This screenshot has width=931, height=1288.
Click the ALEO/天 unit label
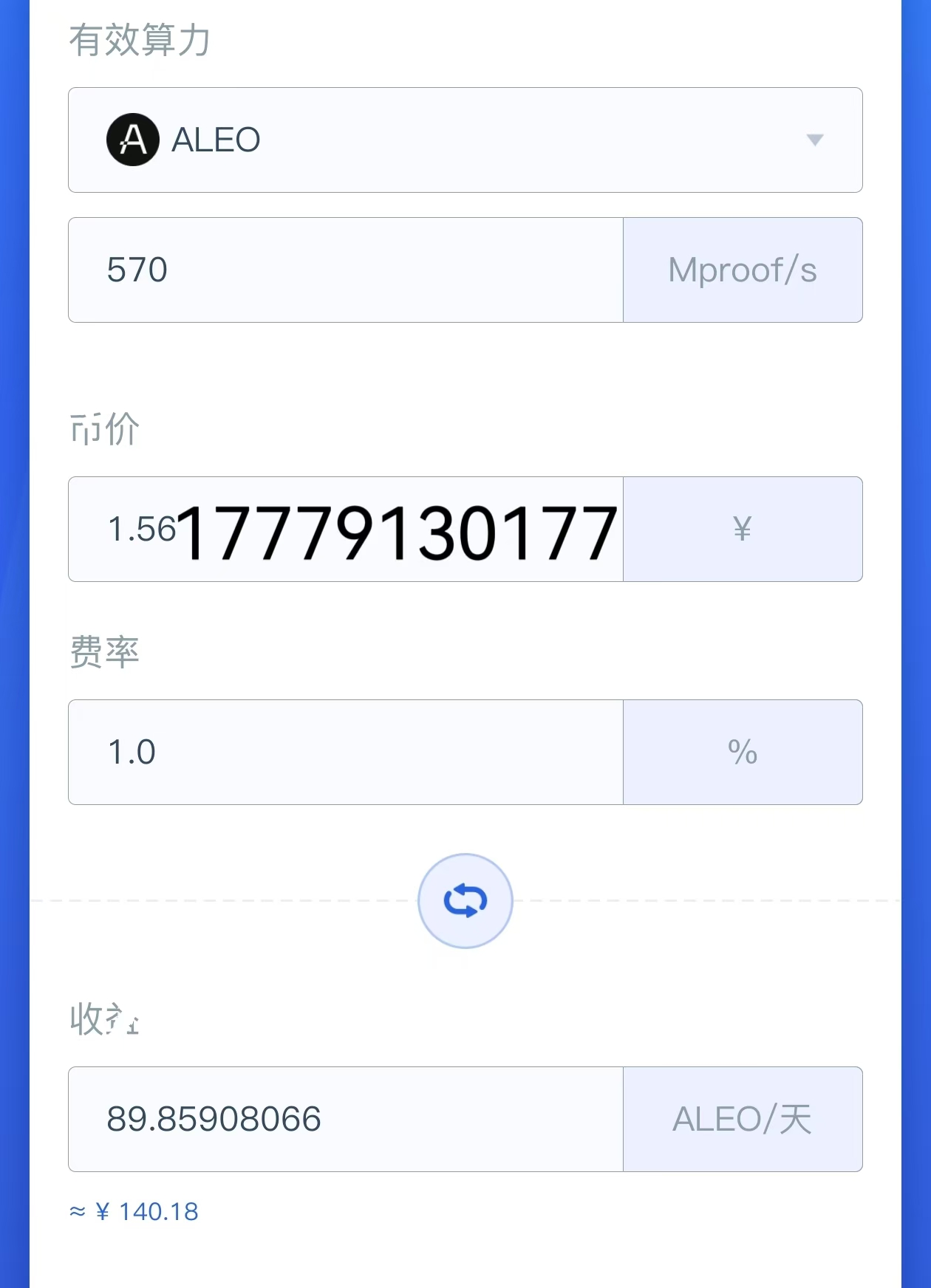[742, 1118]
